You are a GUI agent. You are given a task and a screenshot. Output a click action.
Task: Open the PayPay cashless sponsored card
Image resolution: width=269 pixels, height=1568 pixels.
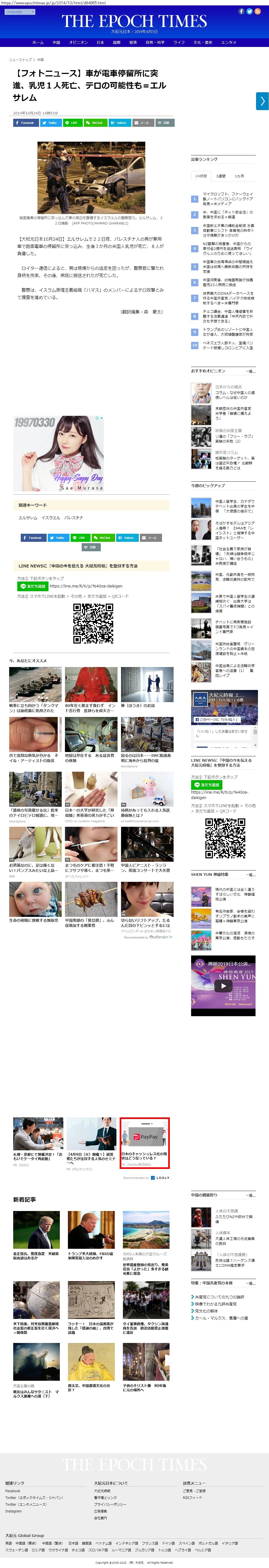(144, 1143)
